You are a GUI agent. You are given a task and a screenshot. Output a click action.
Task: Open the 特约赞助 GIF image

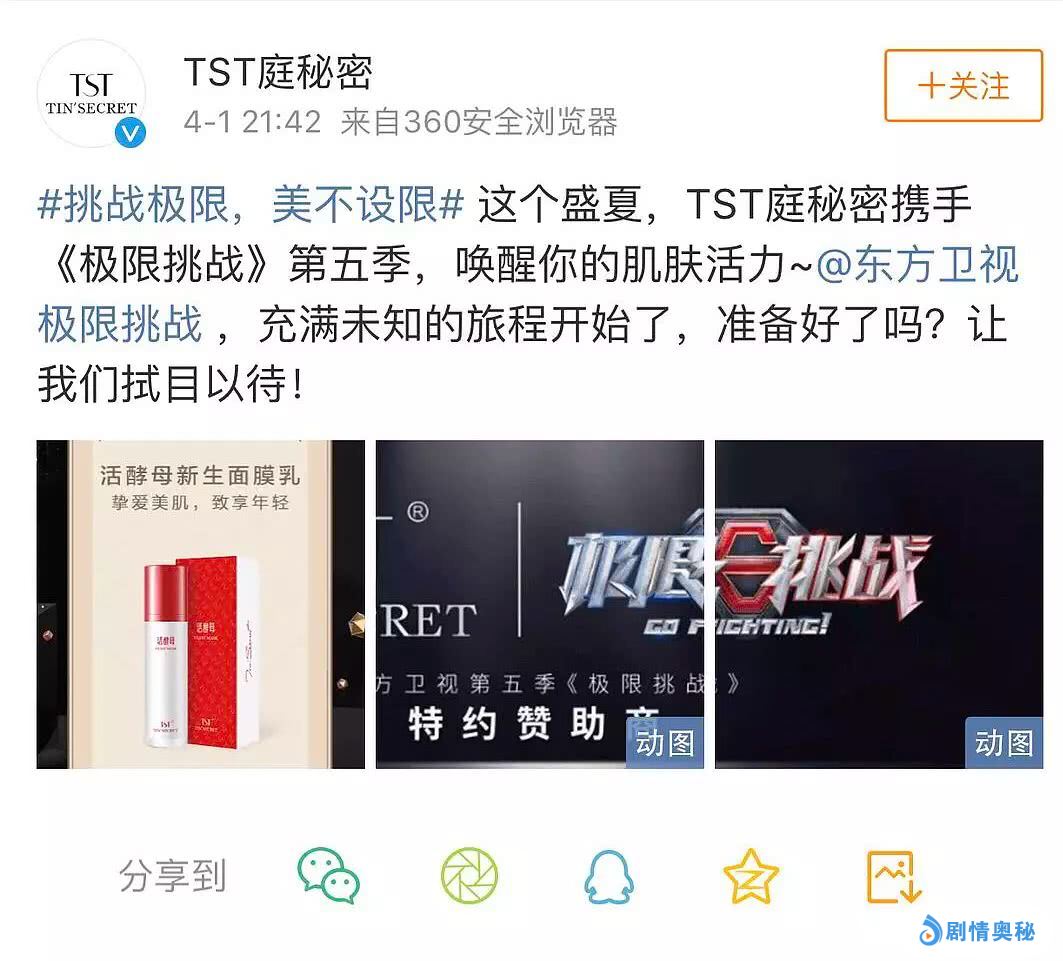(x=539, y=604)
